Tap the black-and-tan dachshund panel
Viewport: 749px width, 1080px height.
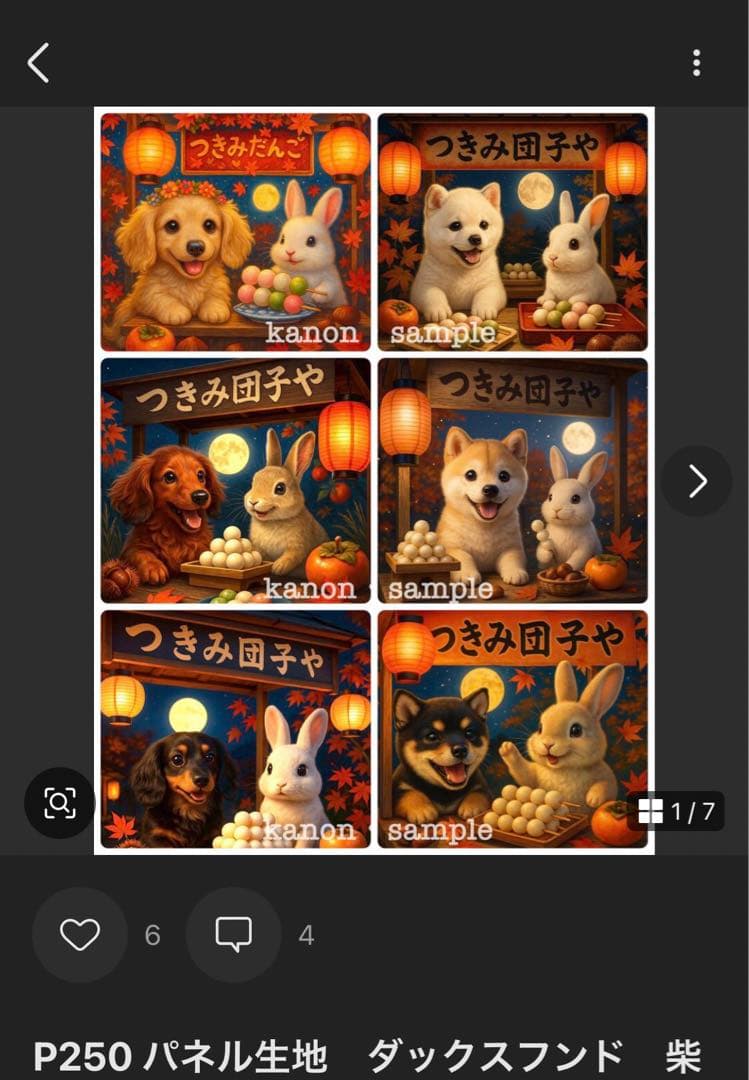232,730
